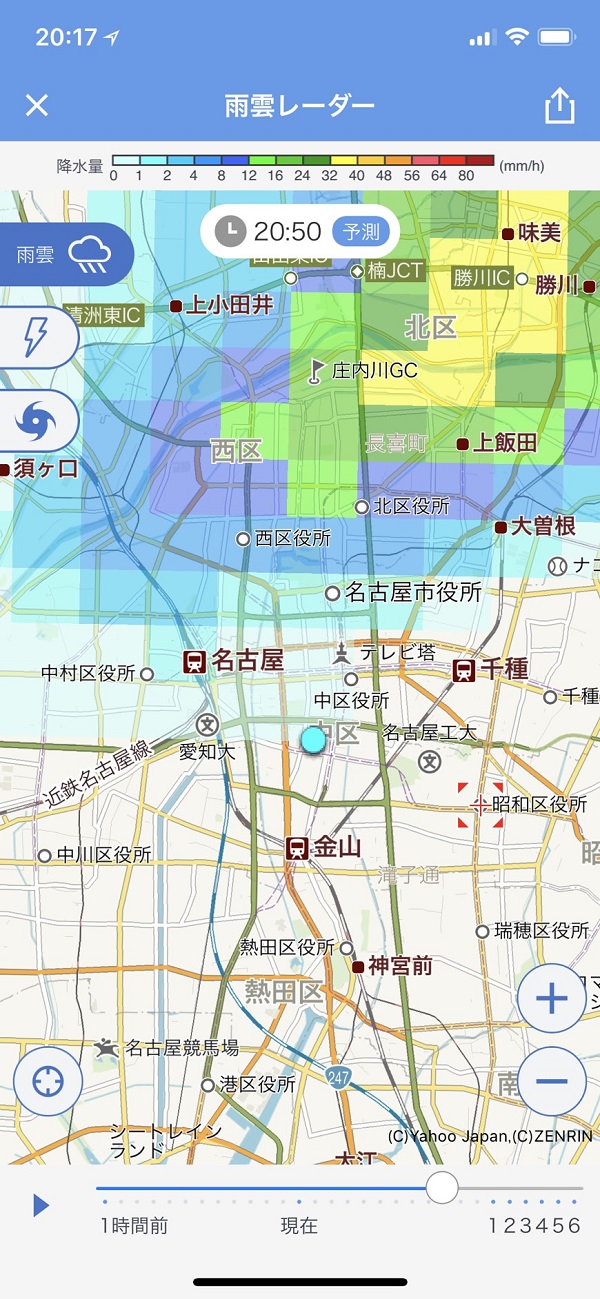Switch to the lightning layer
Viewport: 600px width, 1299px height.
pos(36,339)
